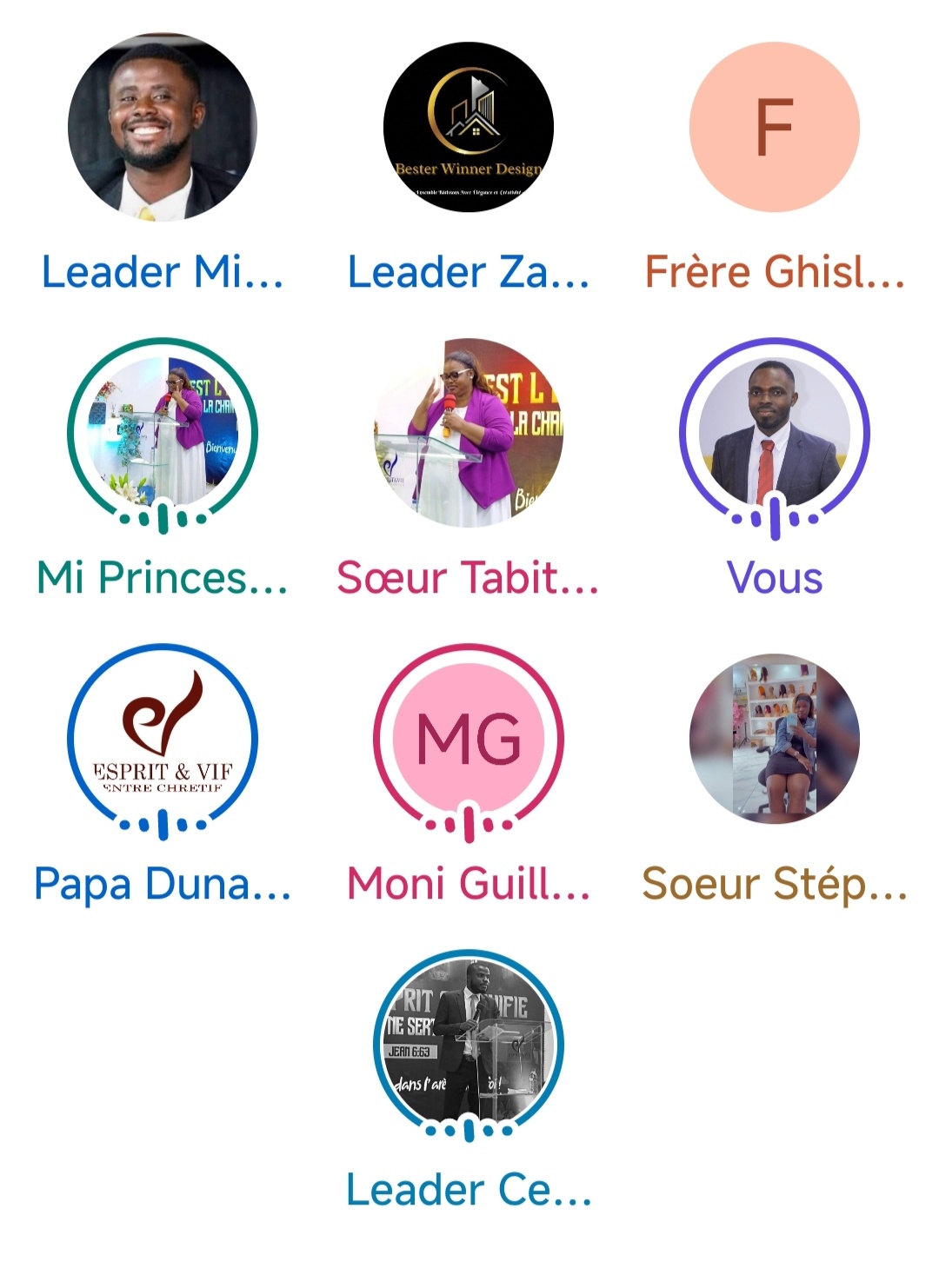Viewport: 939px width, 1288px height.
Task: View participant Mi Princes…
Action: click(163, 433)
